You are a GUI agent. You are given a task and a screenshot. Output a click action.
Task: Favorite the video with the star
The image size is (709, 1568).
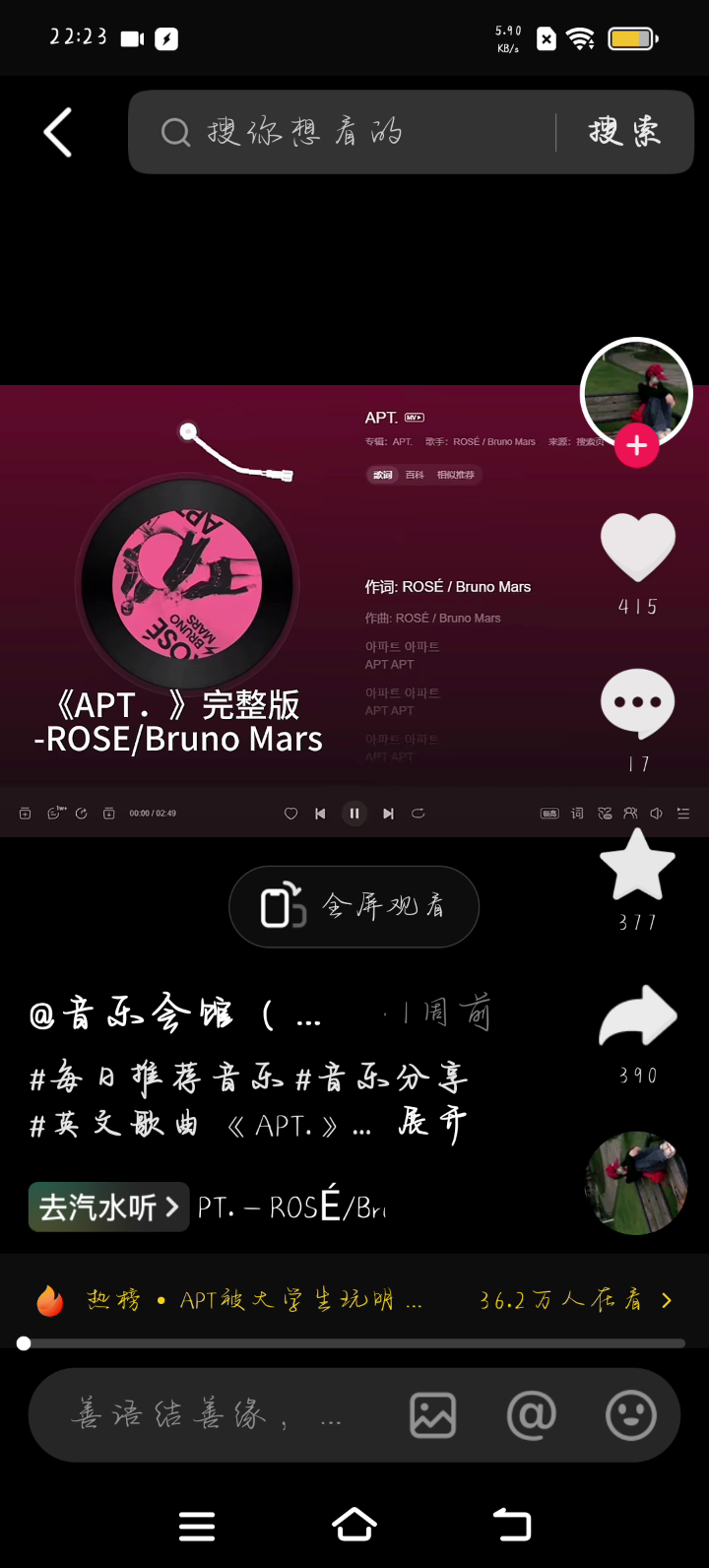click(x=637, y=865)
